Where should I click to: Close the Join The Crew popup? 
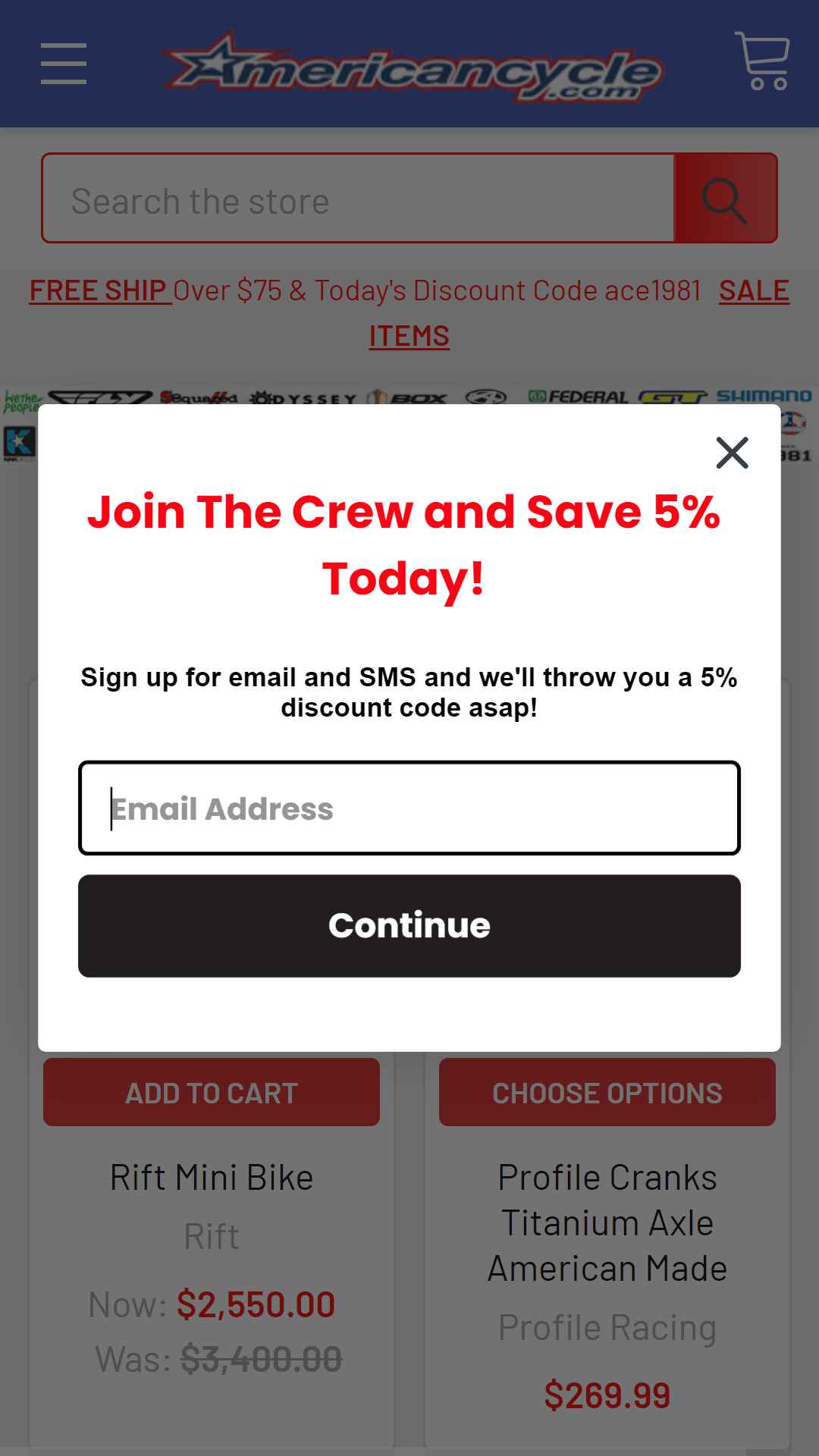[732, 453]
